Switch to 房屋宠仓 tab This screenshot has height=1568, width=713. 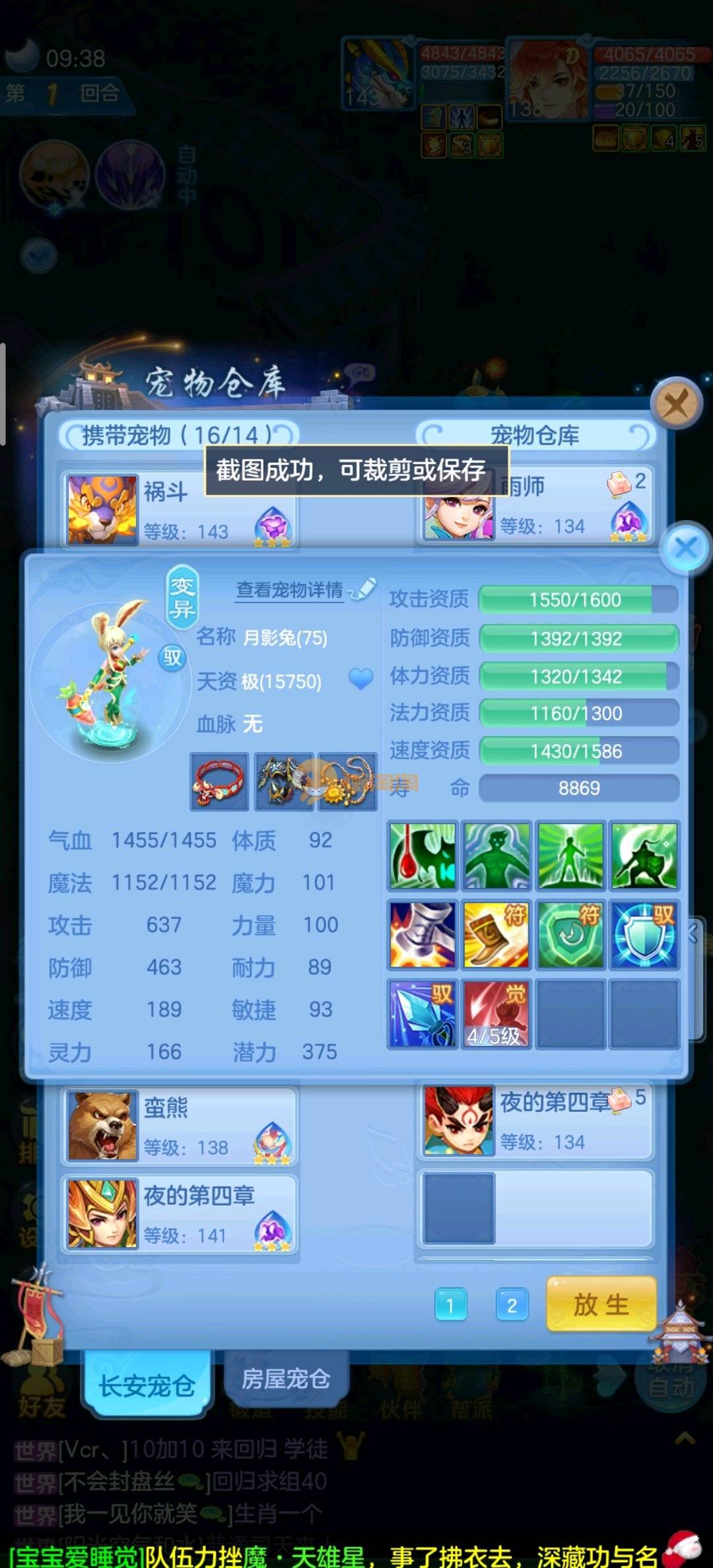pyautogui.click(x=285, y=1379)
